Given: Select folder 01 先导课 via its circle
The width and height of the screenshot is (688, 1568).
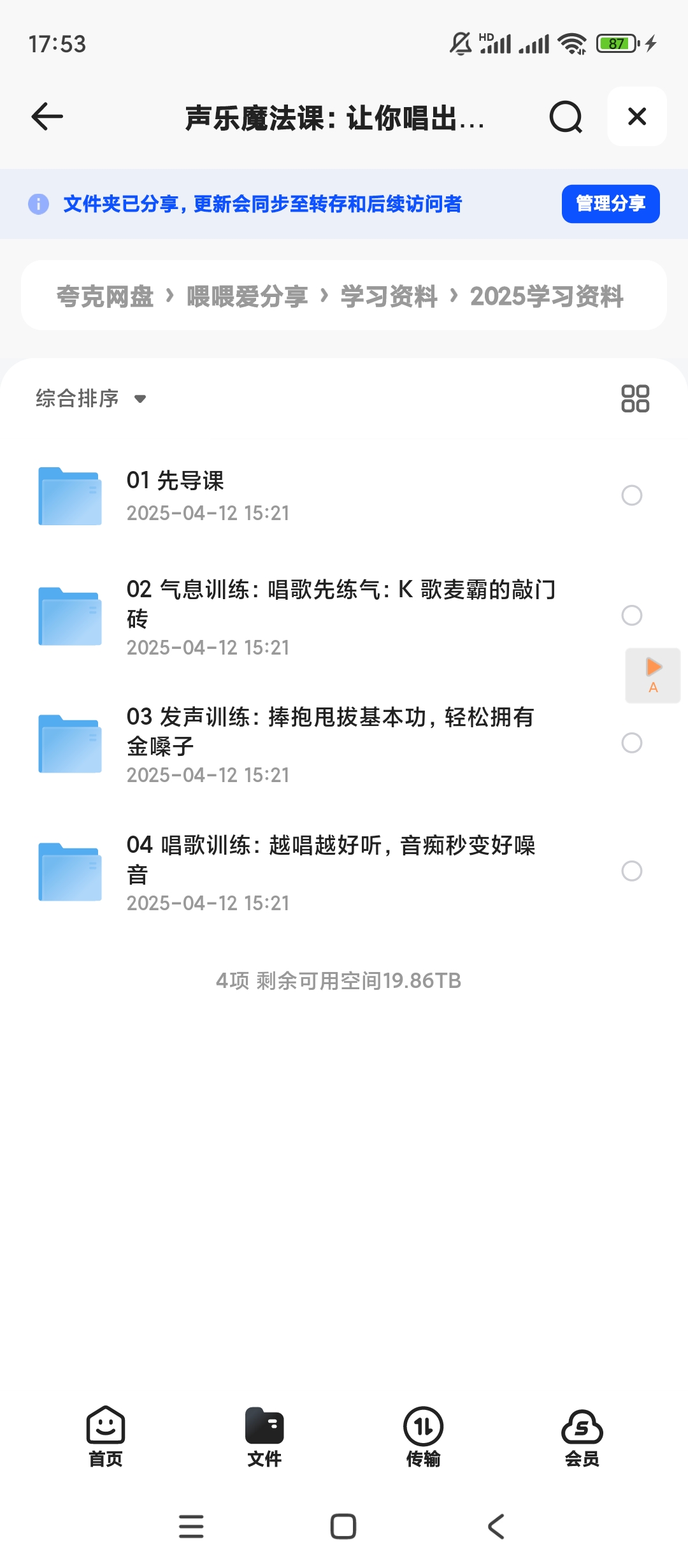Looking at the screenshot, I should 631,495.
